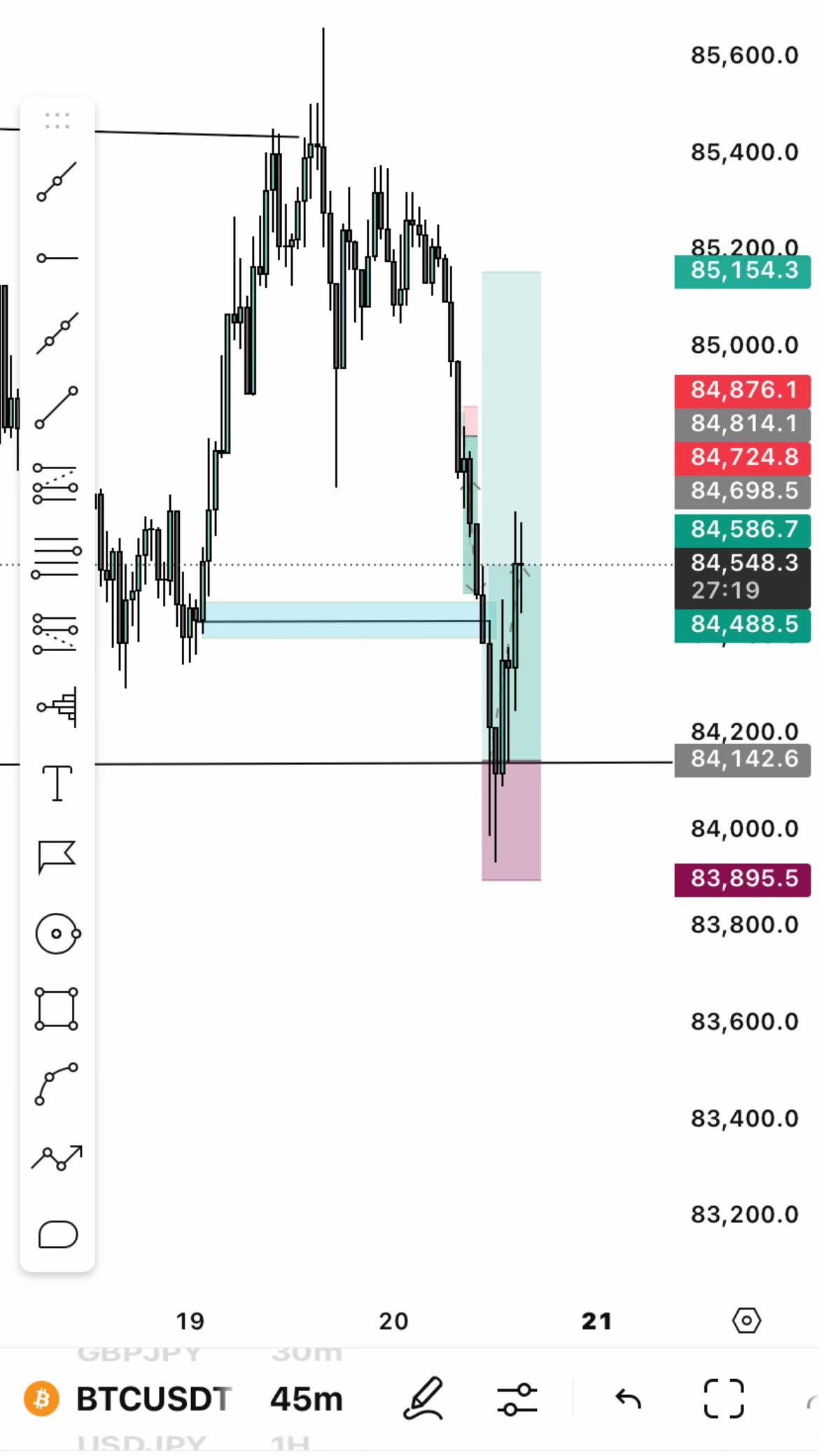Place a flag marker on the chart

pyautogui.click(x=57, y=857)
